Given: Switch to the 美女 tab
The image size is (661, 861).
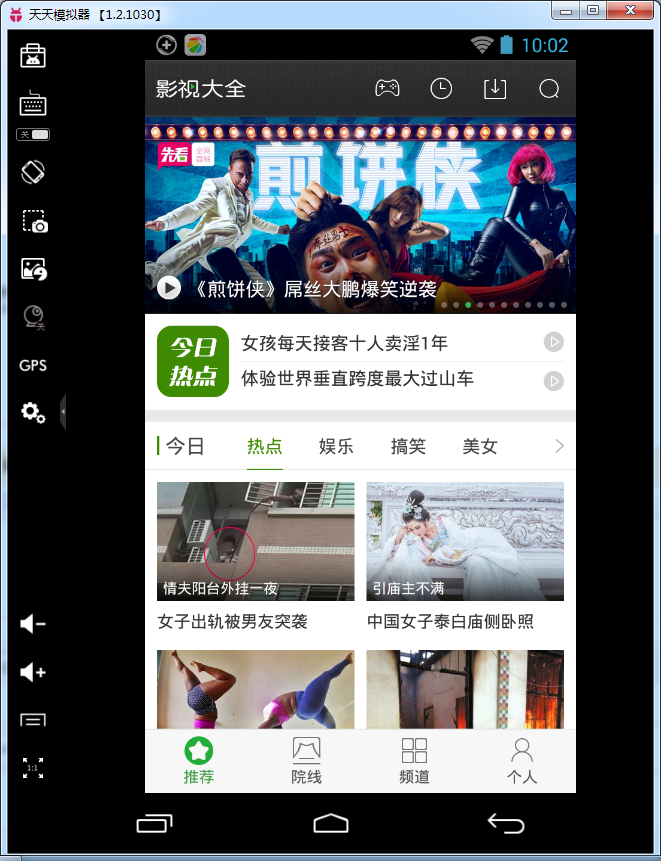Looking at the screenshot, I should tap(480, 446).
